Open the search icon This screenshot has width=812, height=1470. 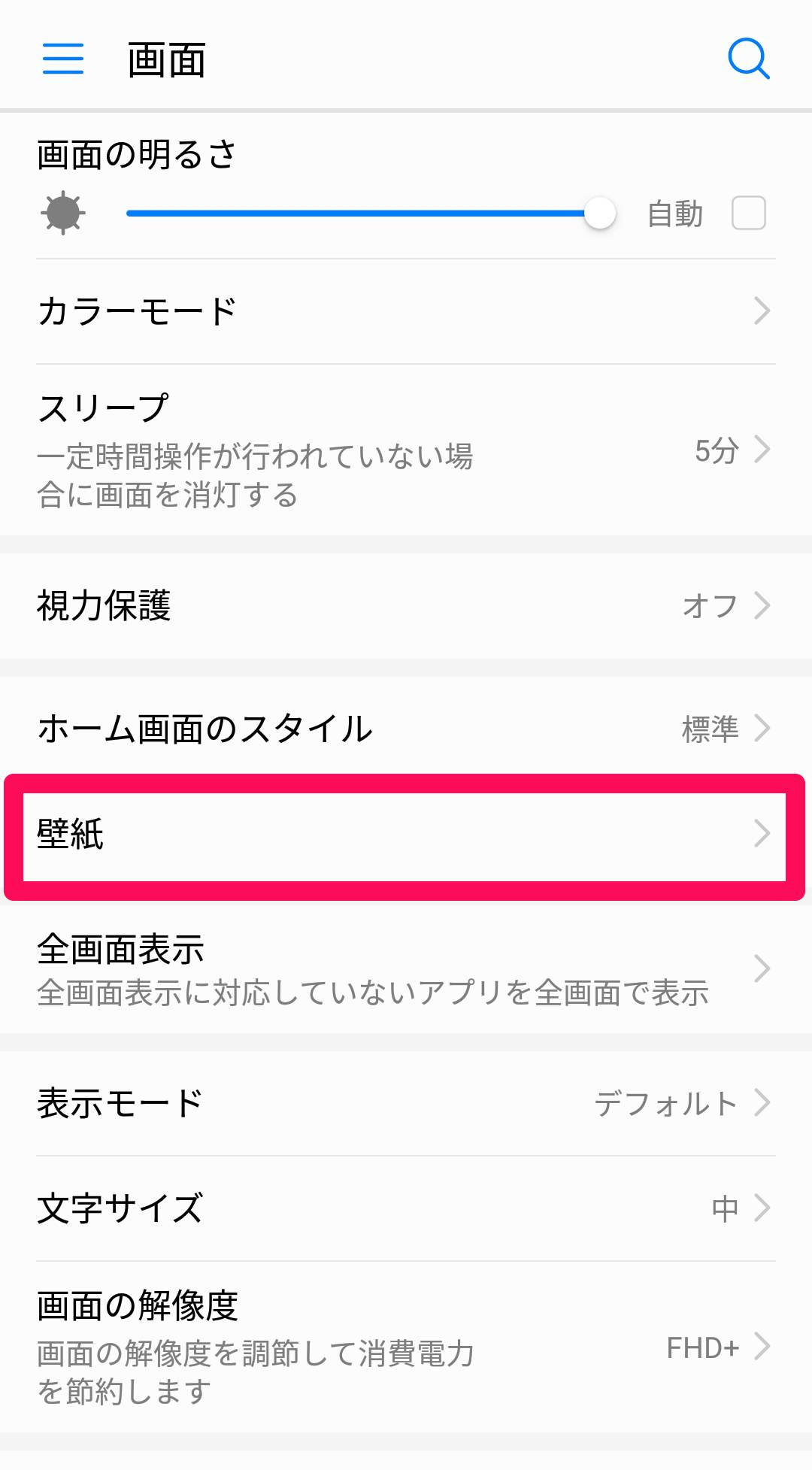click(749, 59)
